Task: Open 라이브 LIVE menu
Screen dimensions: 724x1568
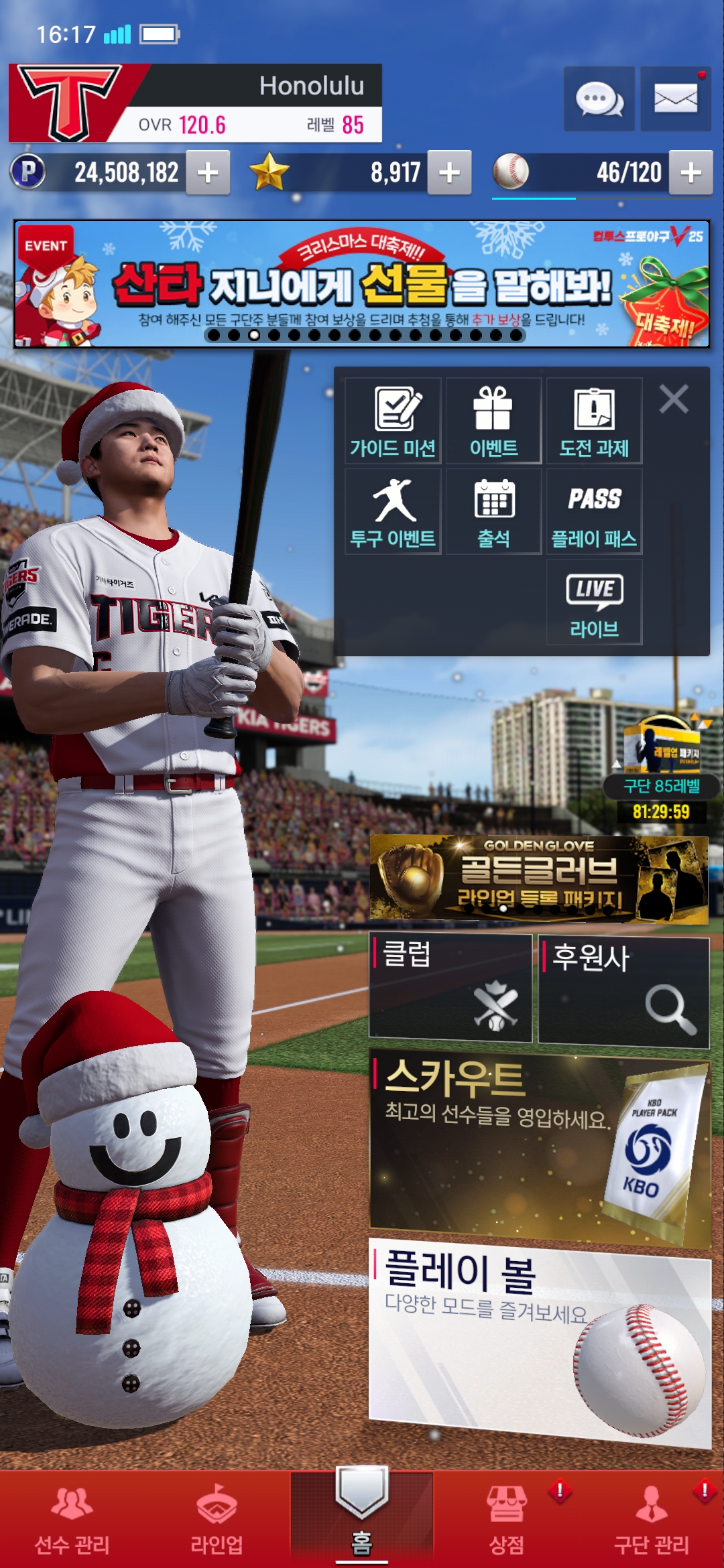Action: coord(594,602)
